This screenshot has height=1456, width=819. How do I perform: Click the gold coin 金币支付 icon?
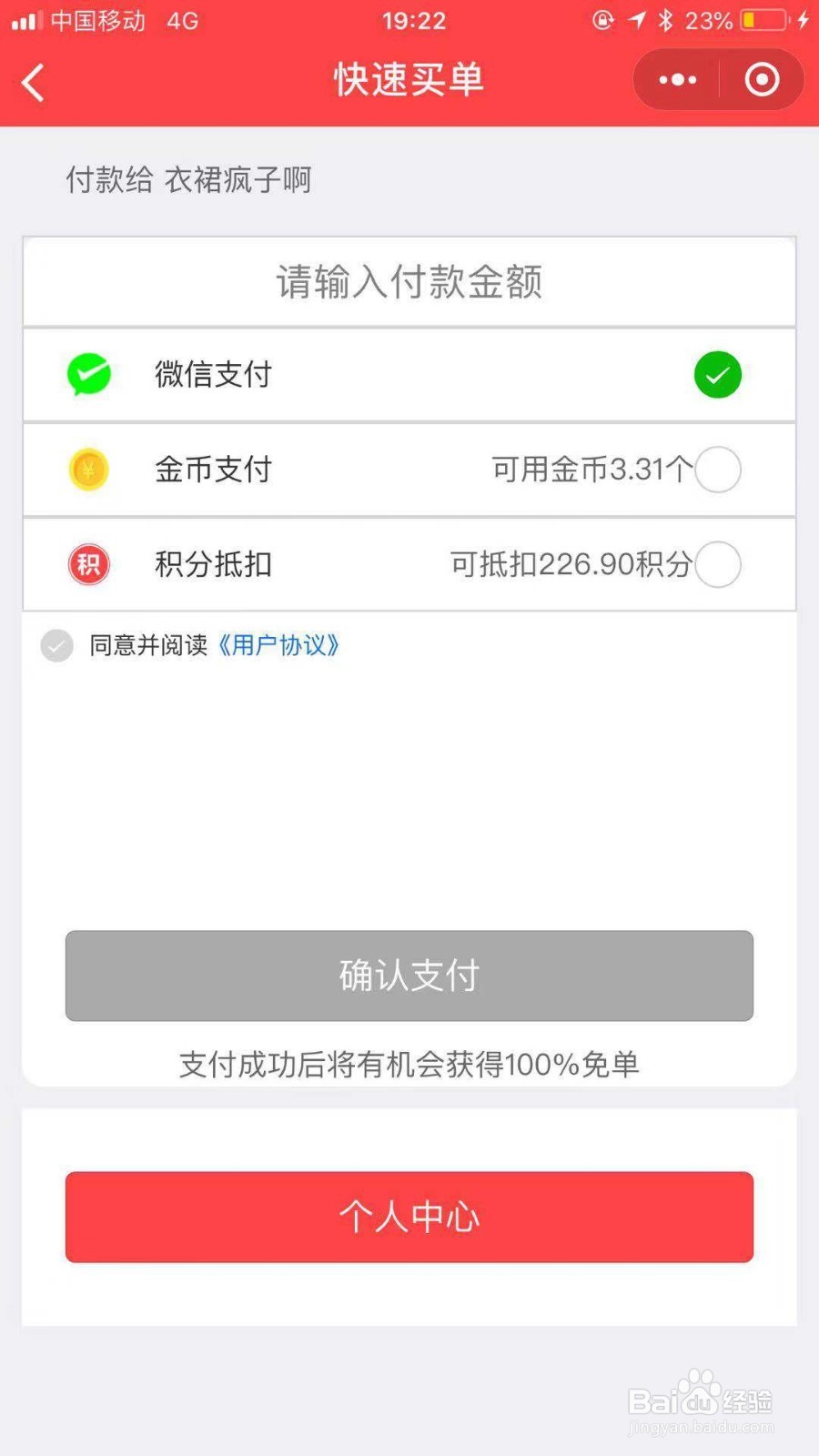[x=87, y=470]
